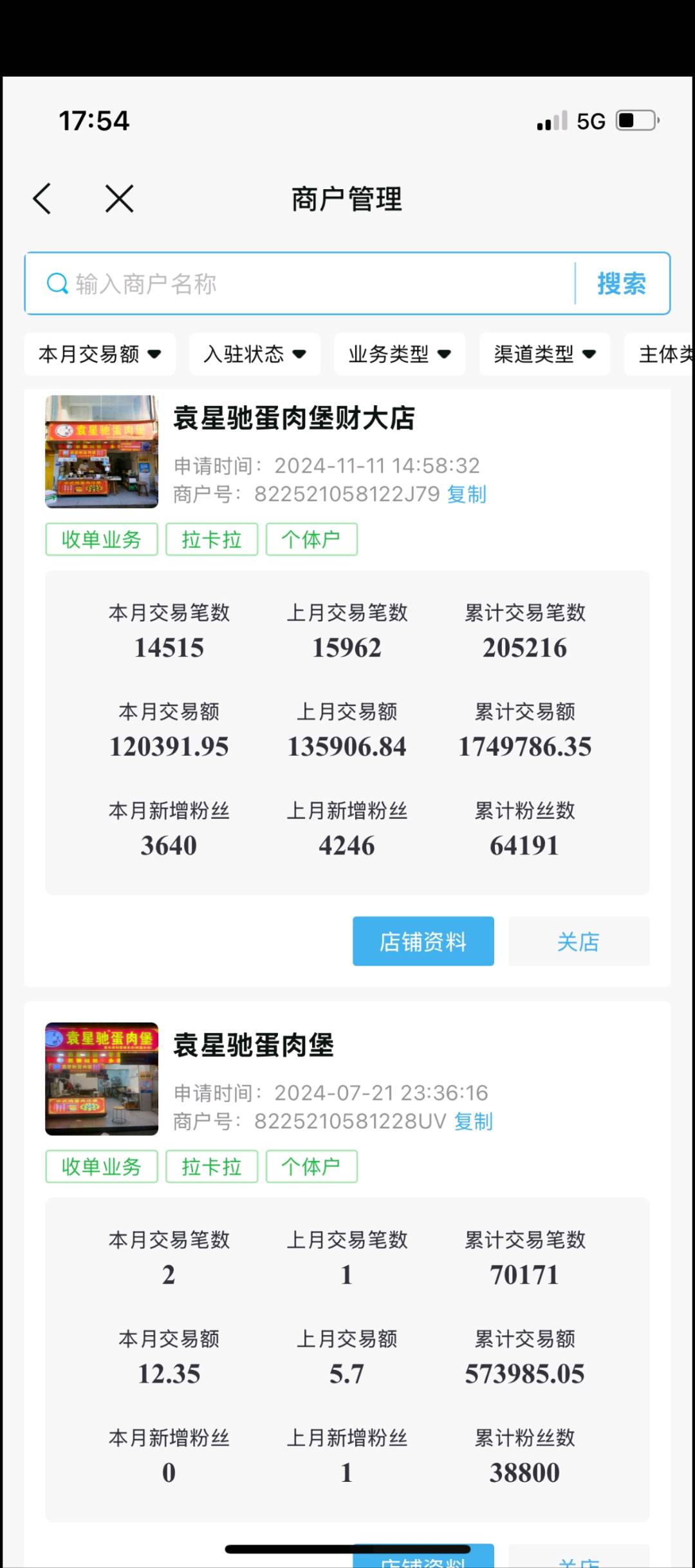Open the 袁星驰蛋肉堡财大店 storefront thumbnail
Viewport: 695px width, 1568px height.
pos(100,451)
